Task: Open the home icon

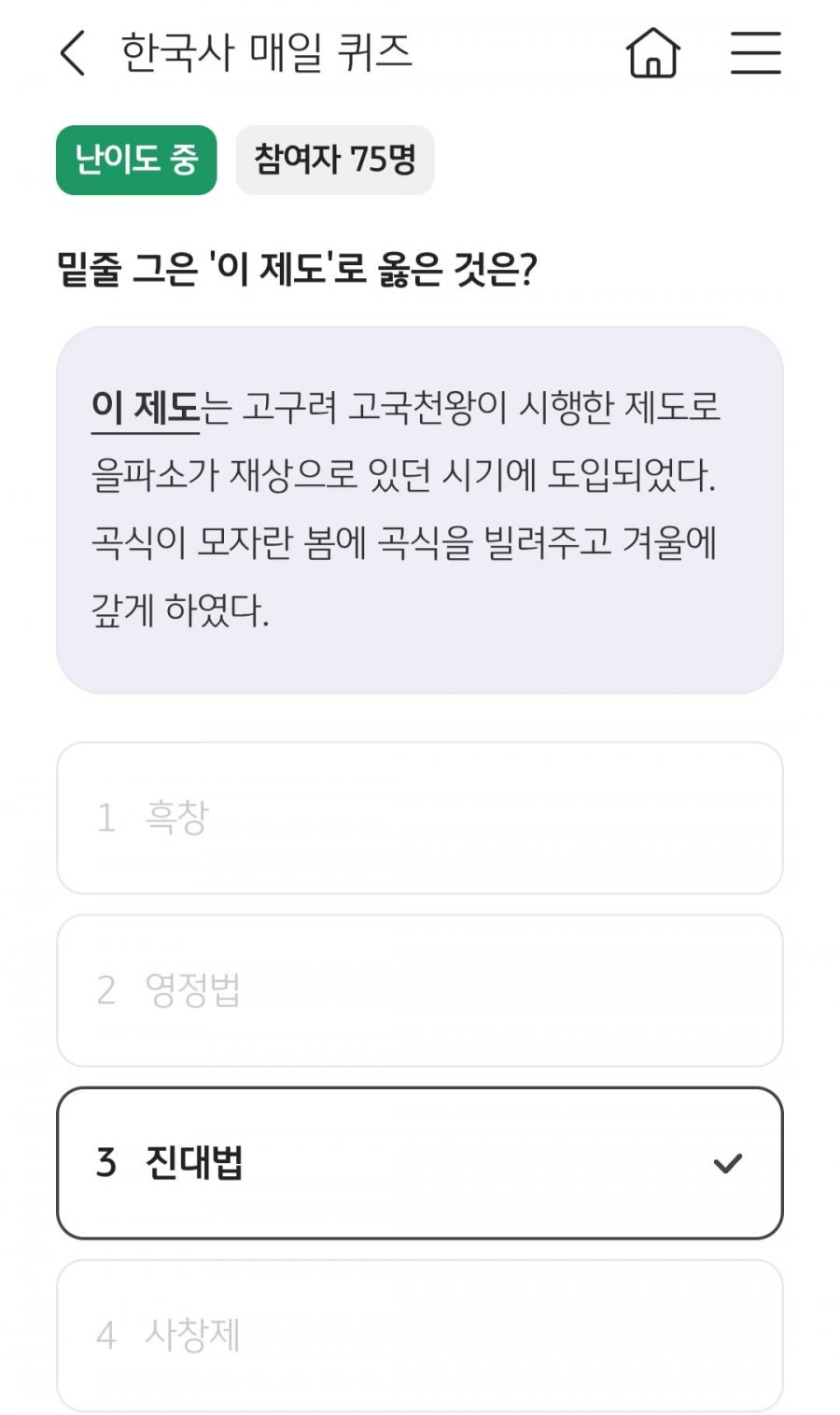Action: 652,52
